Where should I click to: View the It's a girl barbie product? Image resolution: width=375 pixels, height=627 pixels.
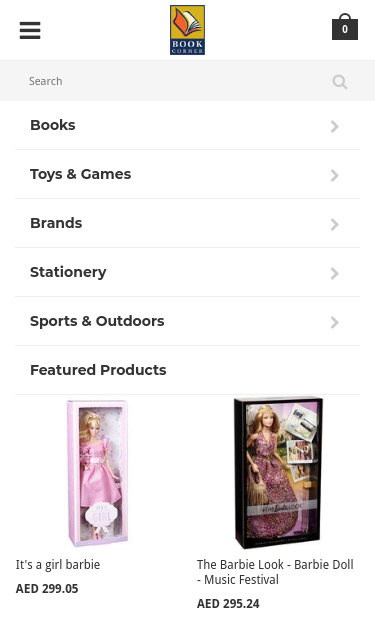tap(58, 565)
